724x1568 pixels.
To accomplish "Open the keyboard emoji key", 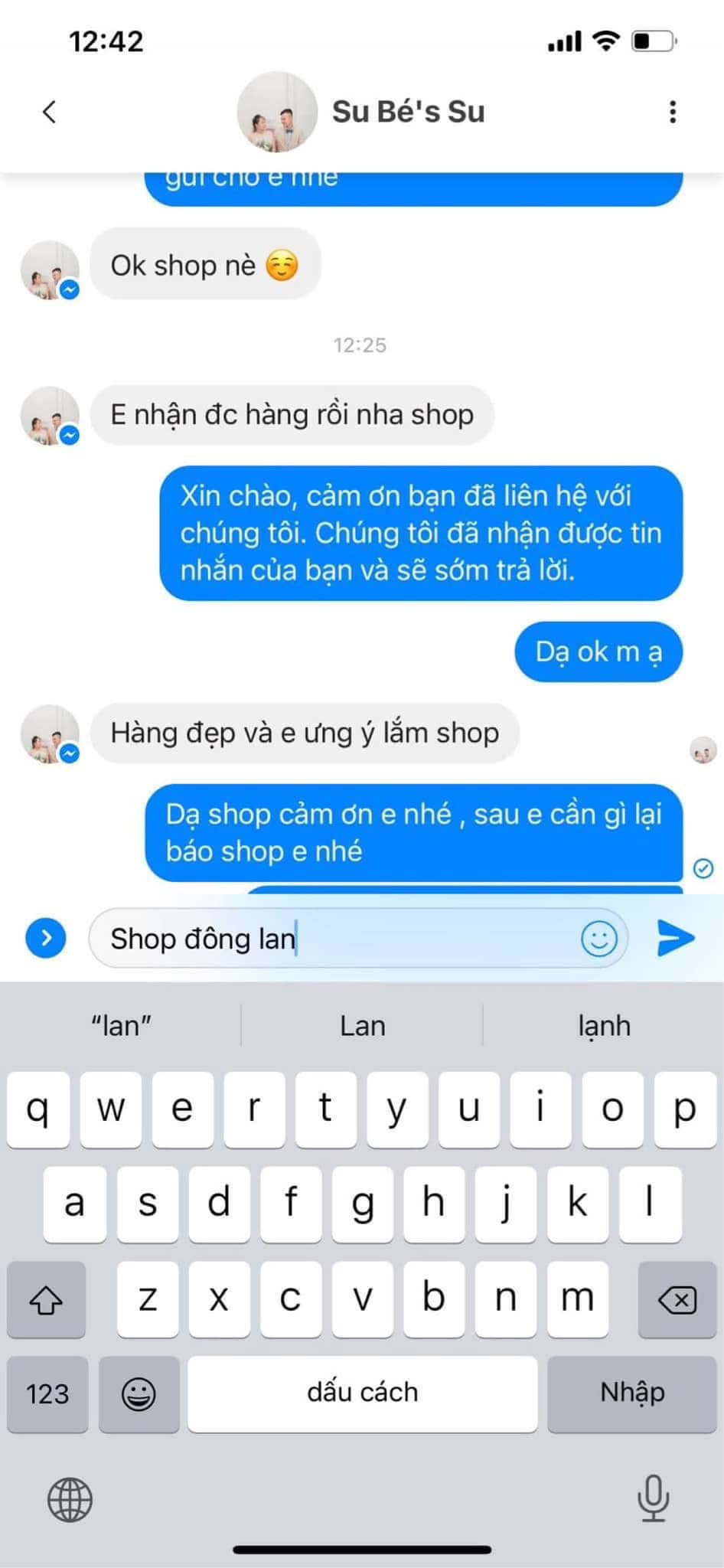I will point(139,1394).
